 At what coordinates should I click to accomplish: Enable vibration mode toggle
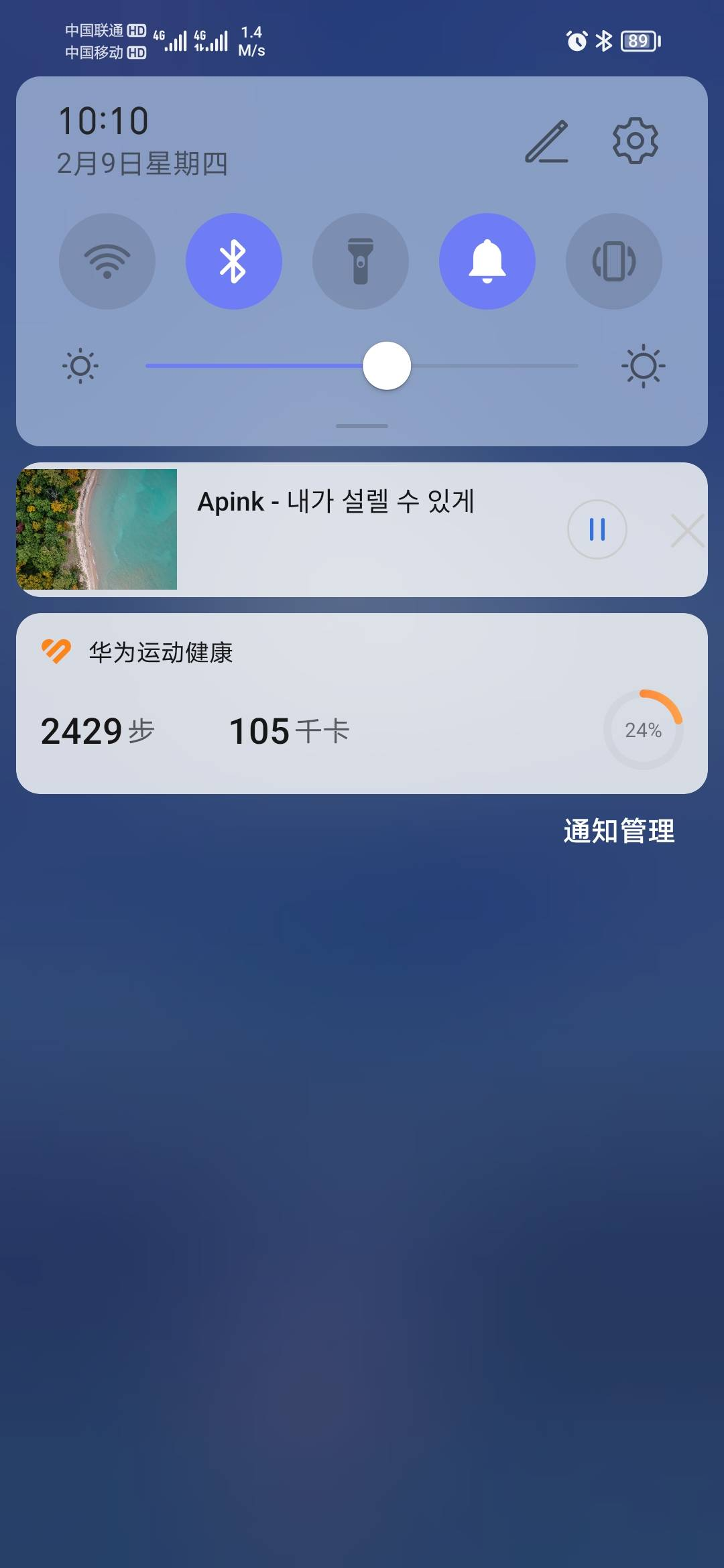614,261
